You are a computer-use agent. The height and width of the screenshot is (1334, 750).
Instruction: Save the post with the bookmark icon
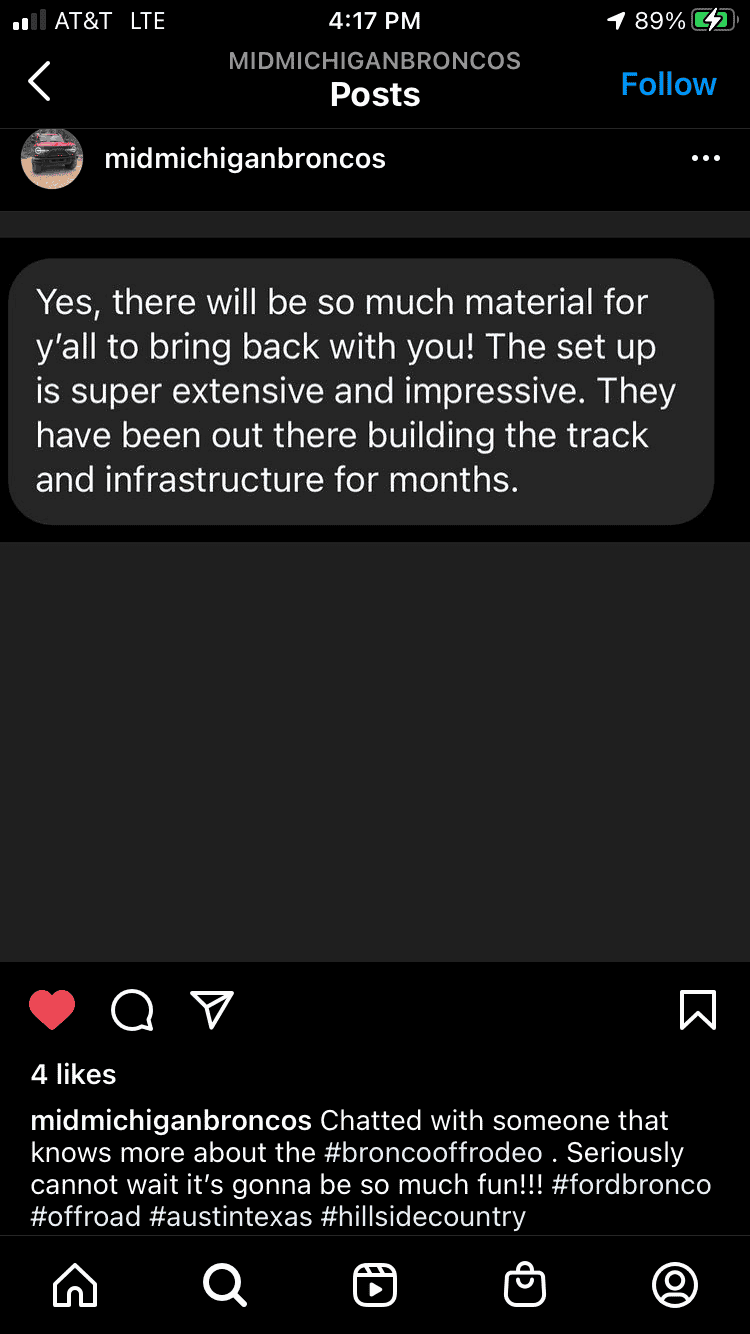[698, 1010]
